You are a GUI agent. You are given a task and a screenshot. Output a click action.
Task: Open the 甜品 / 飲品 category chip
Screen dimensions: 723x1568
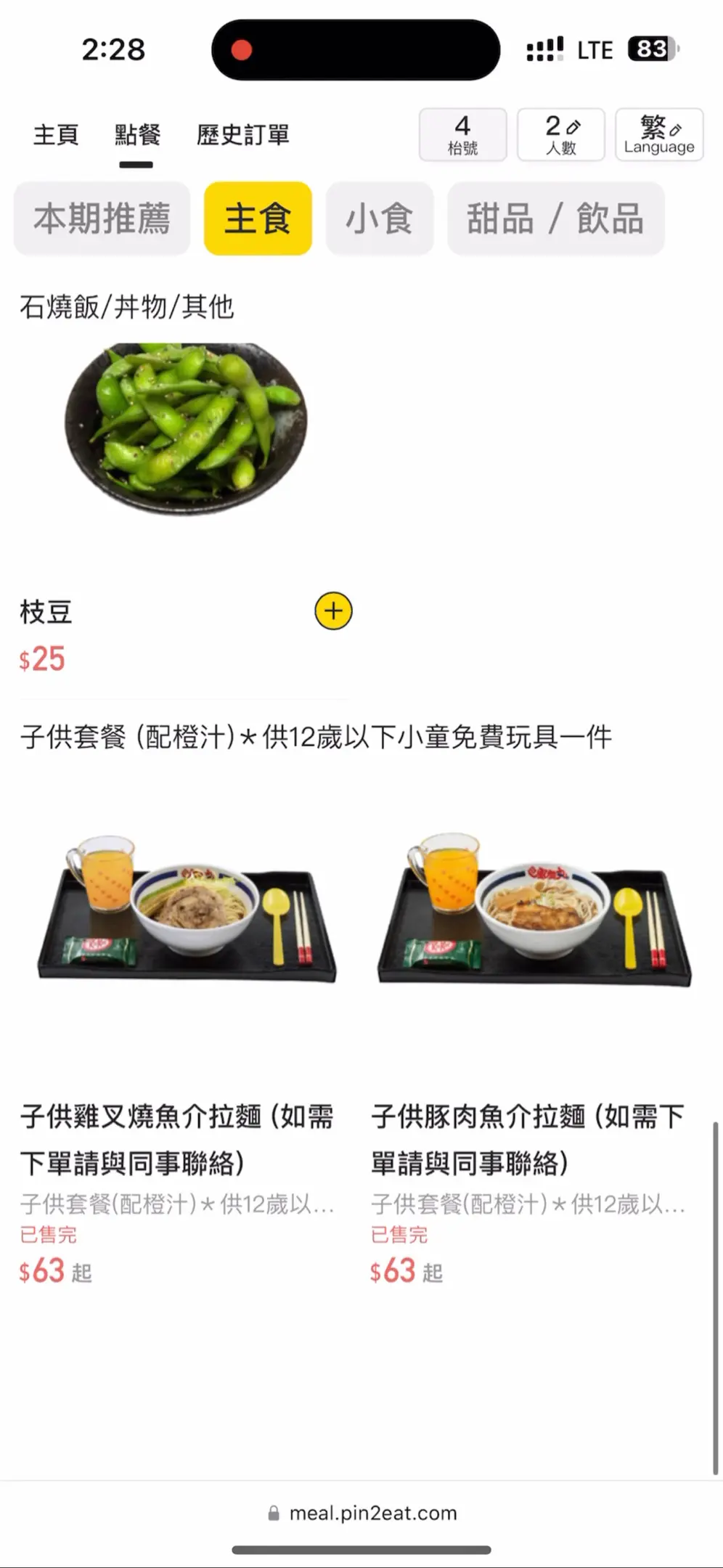[x=555, y=219]
